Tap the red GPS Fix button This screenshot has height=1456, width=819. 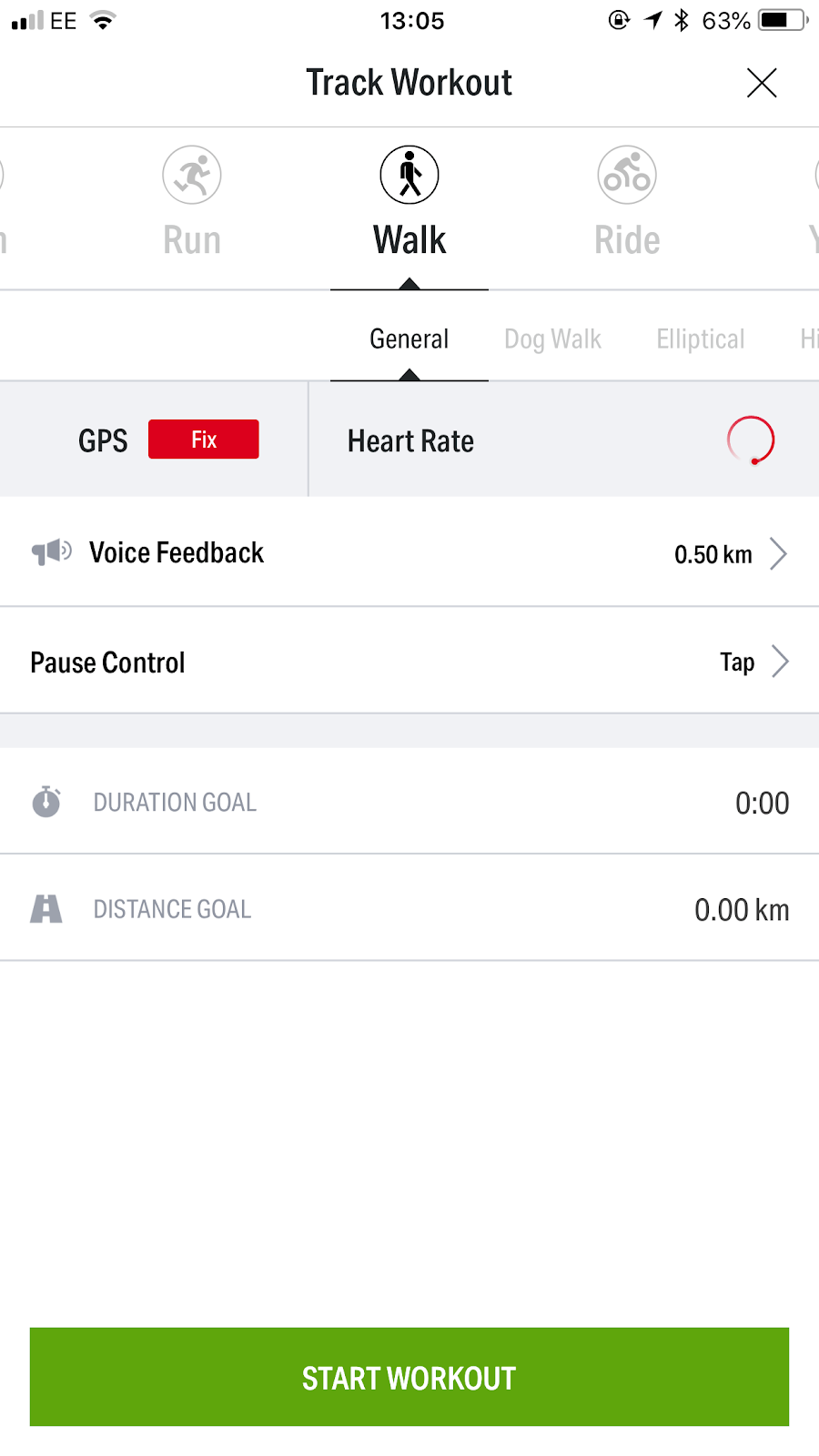point(204,440)
